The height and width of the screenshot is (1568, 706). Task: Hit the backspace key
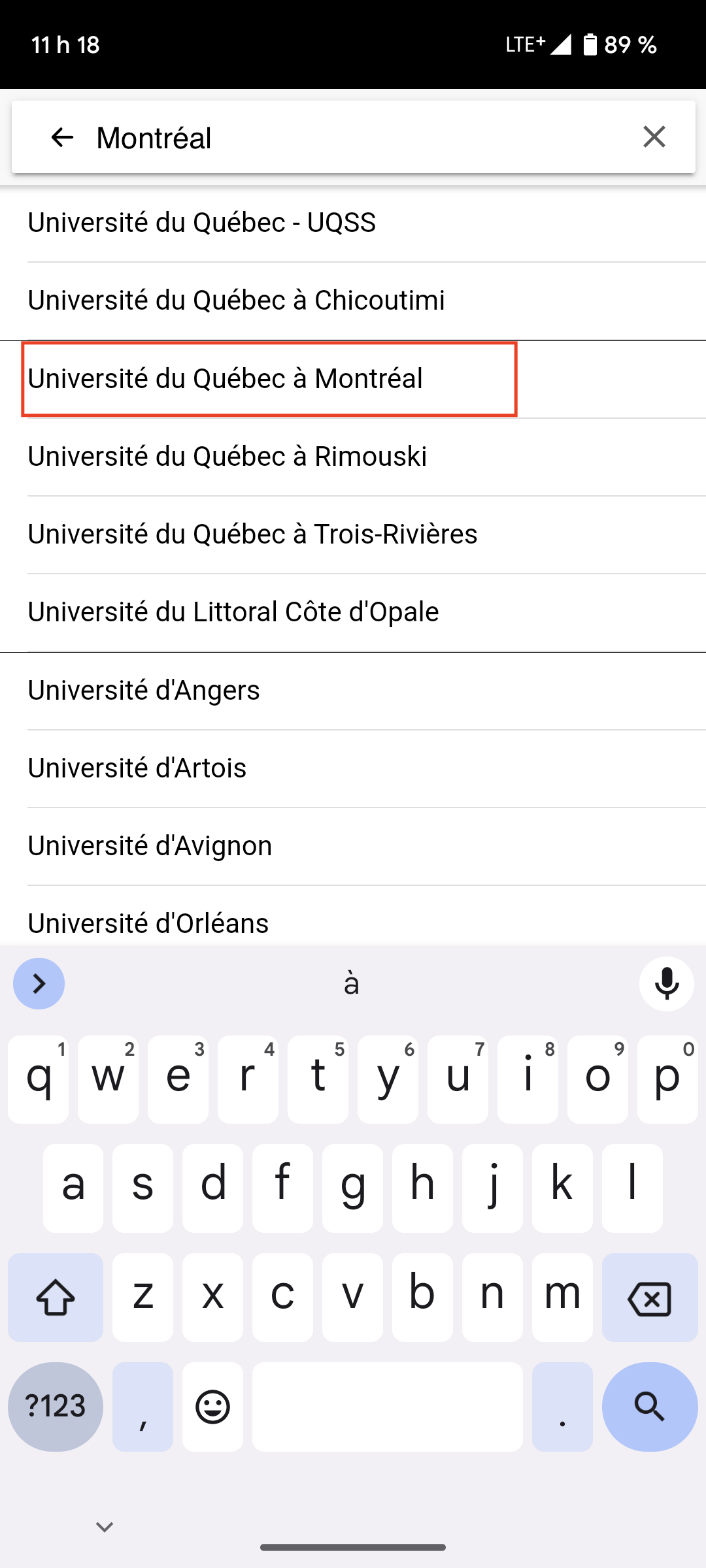650,1298
